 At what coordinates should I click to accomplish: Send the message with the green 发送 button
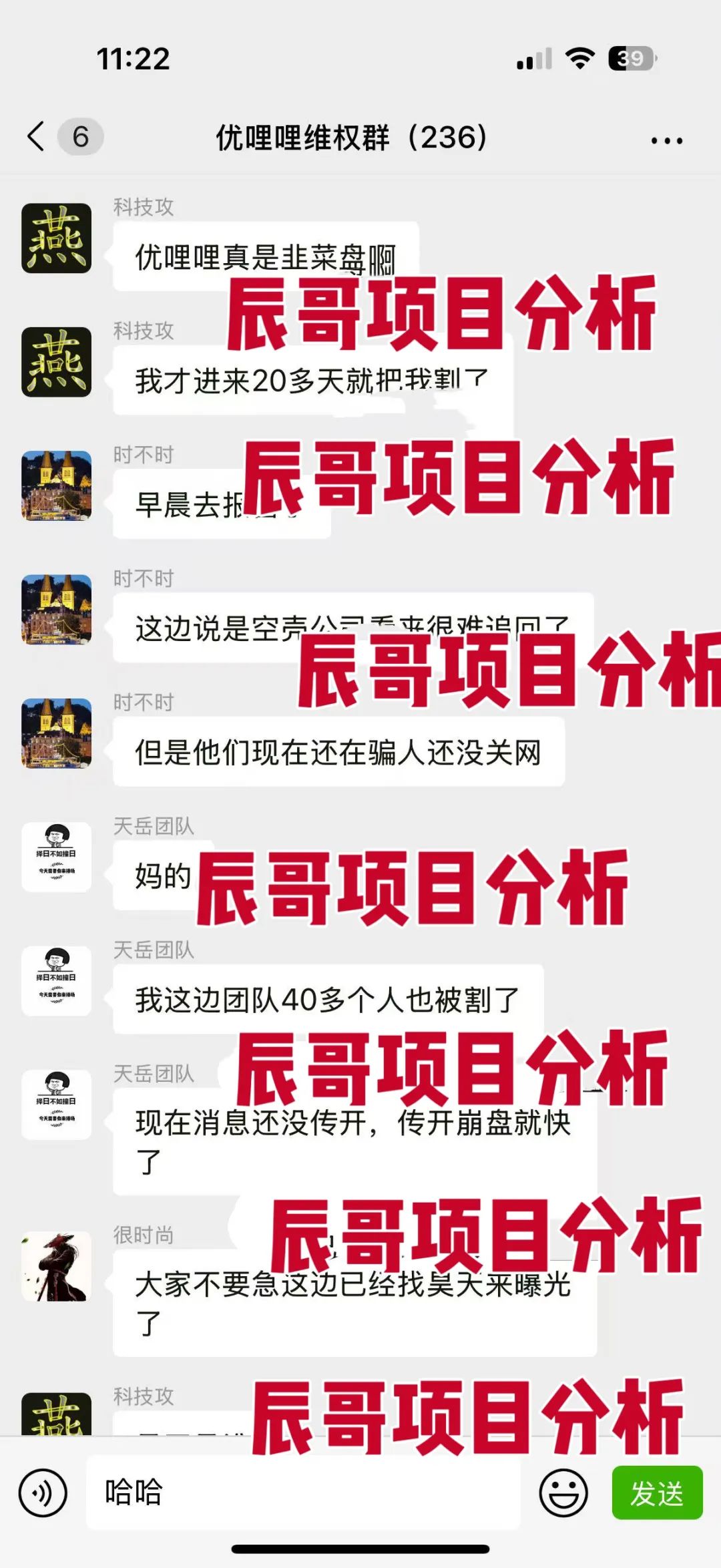(x=657, y=1492)
